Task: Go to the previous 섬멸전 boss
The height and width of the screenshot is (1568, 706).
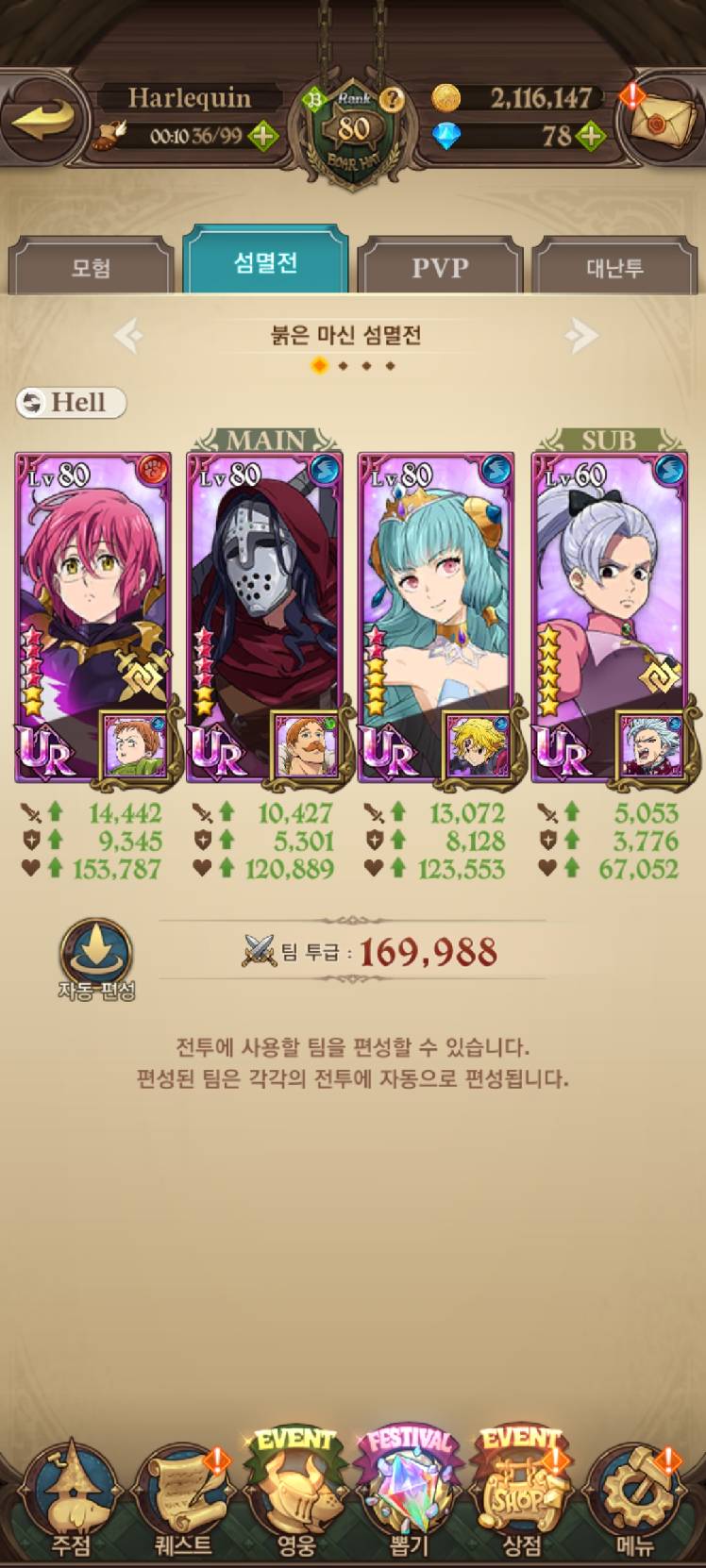Action: pyautogui.click(x=128, y=335)
